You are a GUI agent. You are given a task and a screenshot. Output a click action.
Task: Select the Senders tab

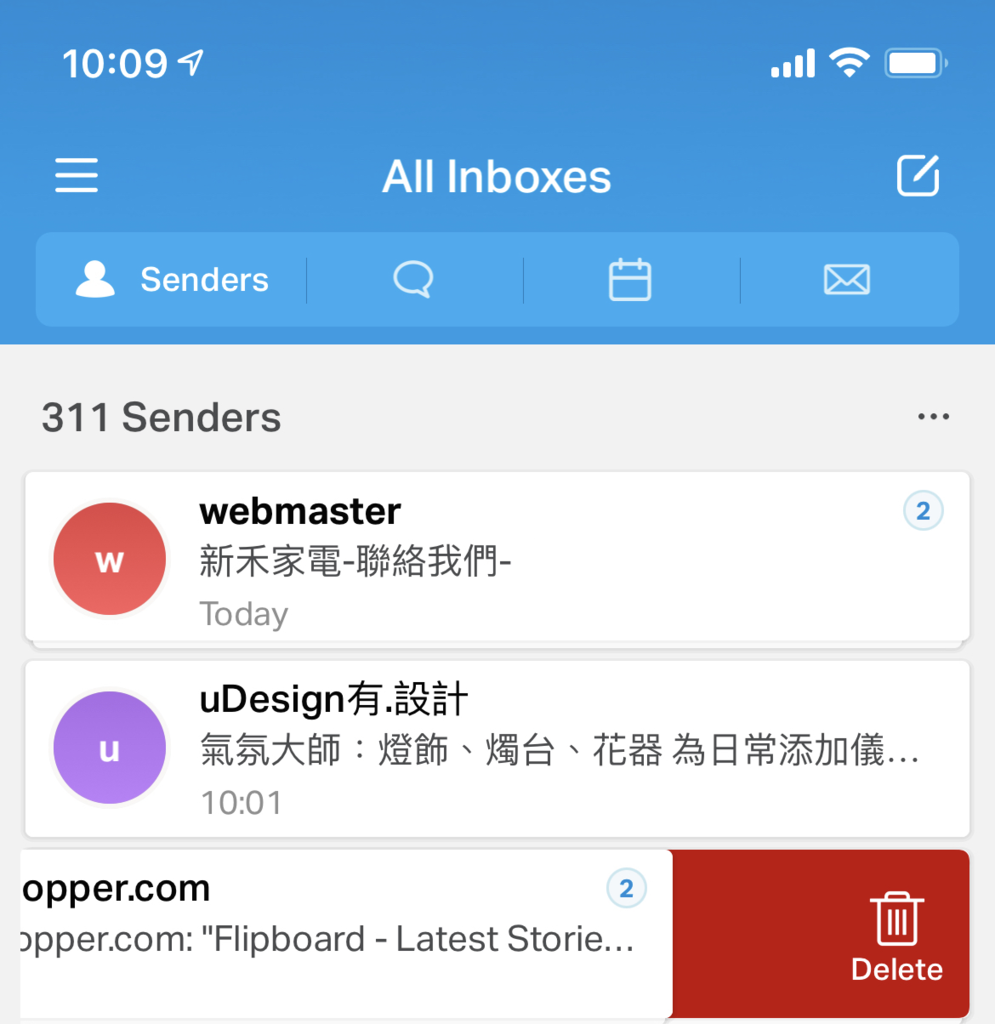(x=172, y=280)
